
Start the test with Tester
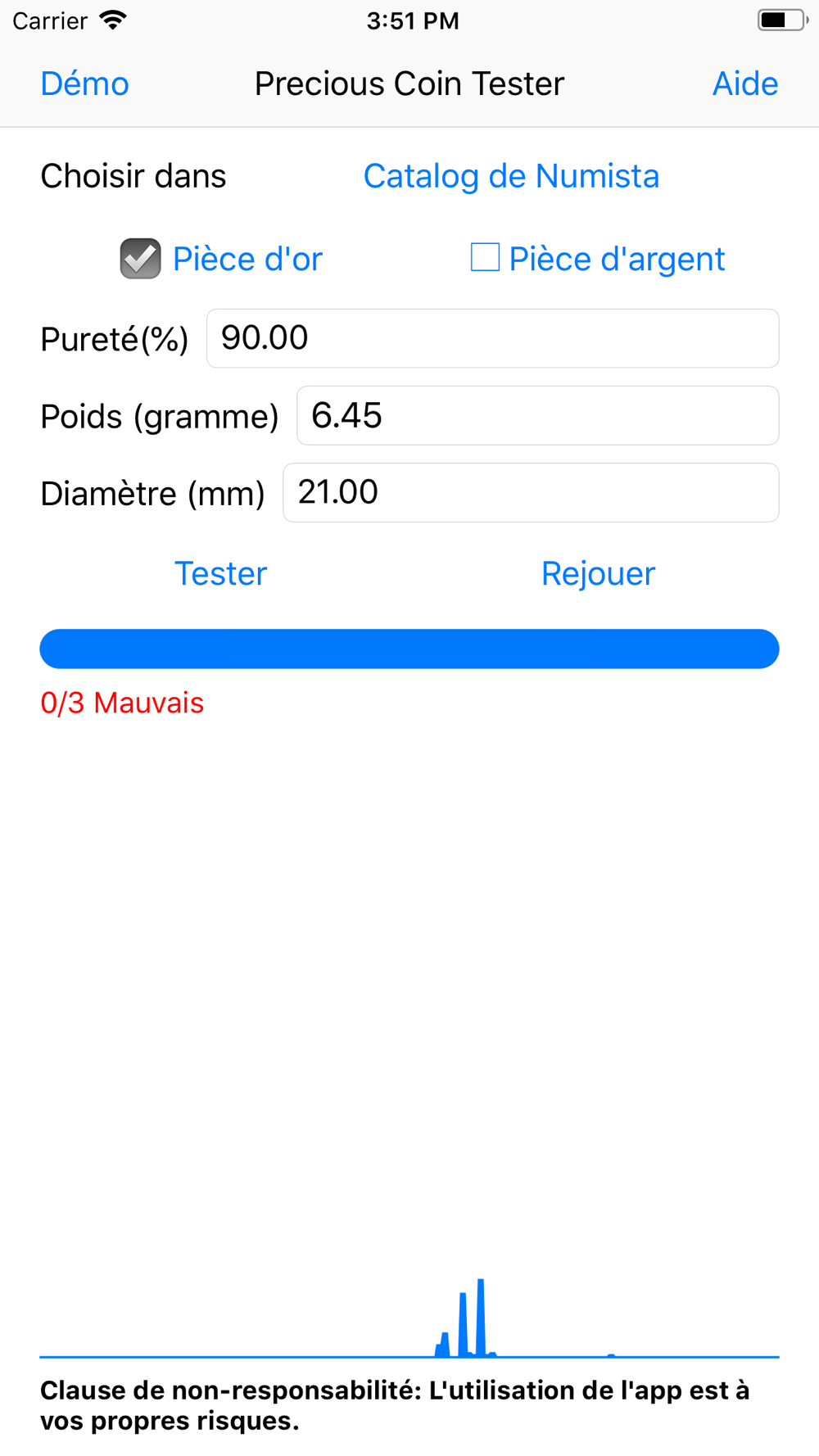221,573
